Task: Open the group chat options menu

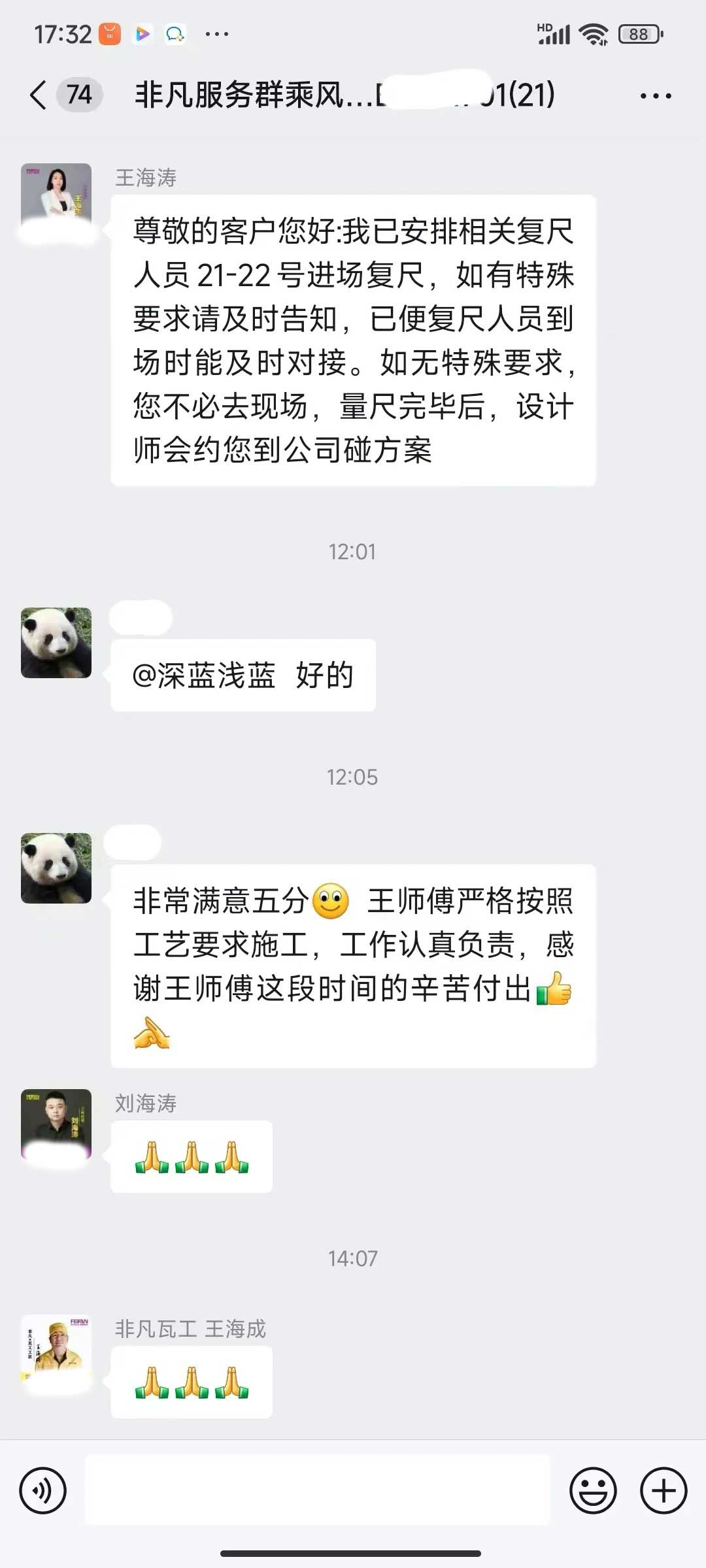Action: (x=655, y=96)
